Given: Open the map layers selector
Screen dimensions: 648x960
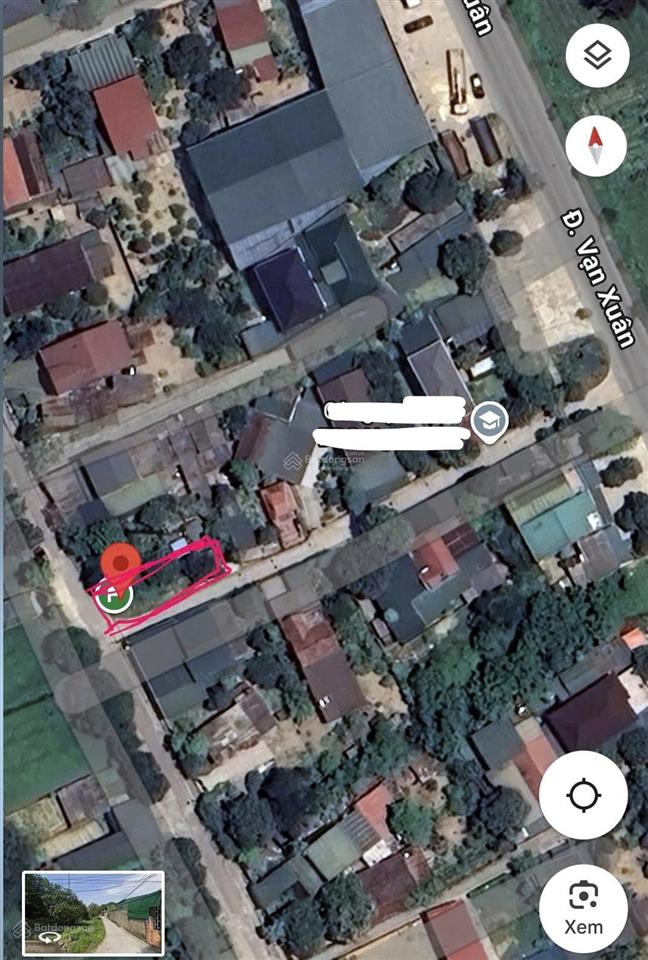Looking at the screenshot, I should tap(597, 55).
